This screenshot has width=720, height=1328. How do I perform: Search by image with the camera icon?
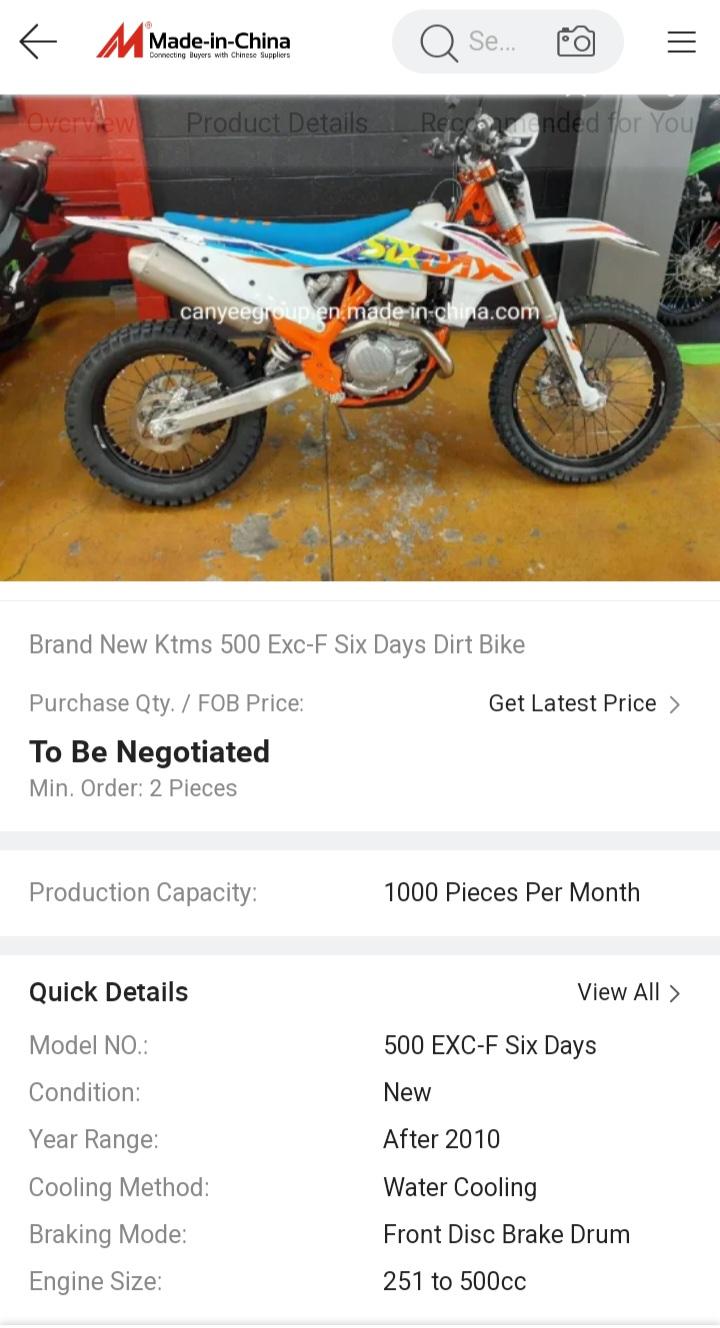click(x=576, y=42)
